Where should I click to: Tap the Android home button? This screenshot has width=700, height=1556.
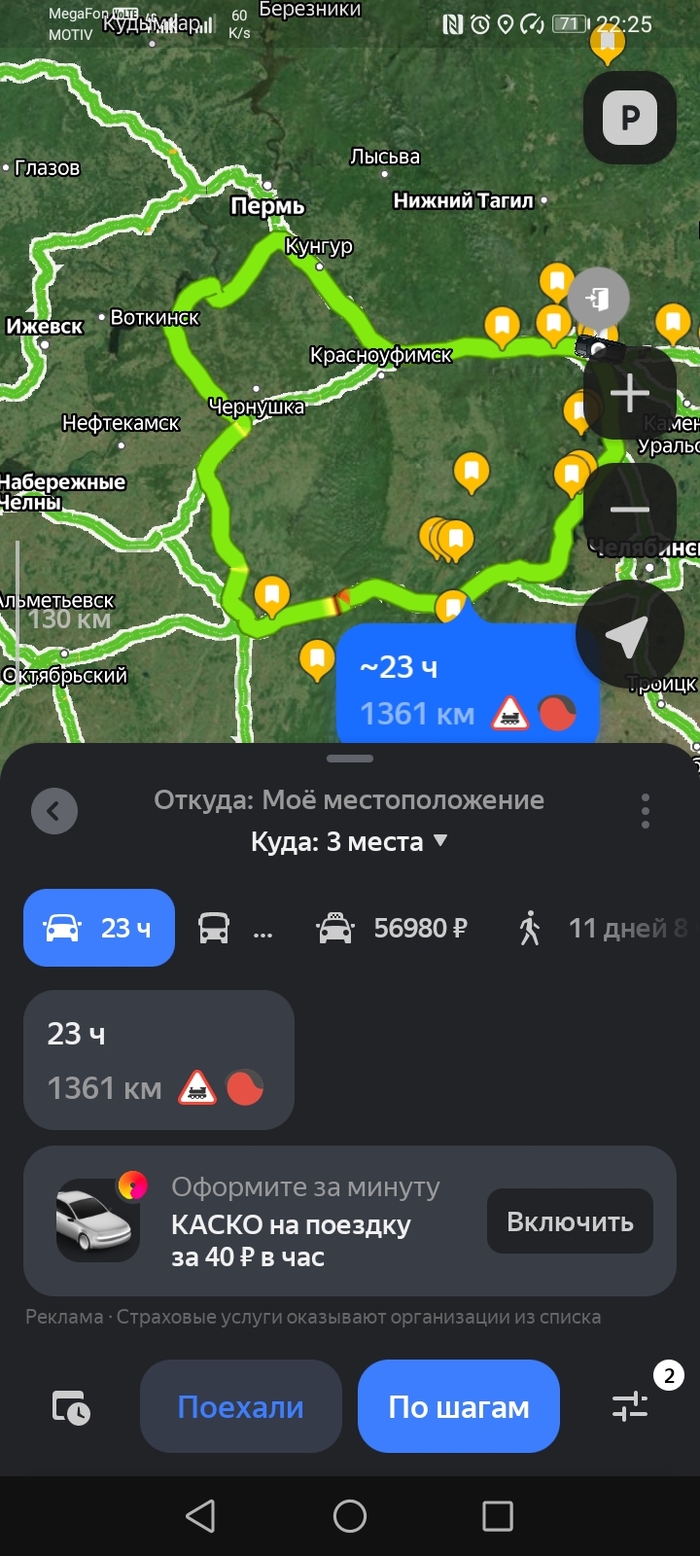click(x=350, y=1516)
